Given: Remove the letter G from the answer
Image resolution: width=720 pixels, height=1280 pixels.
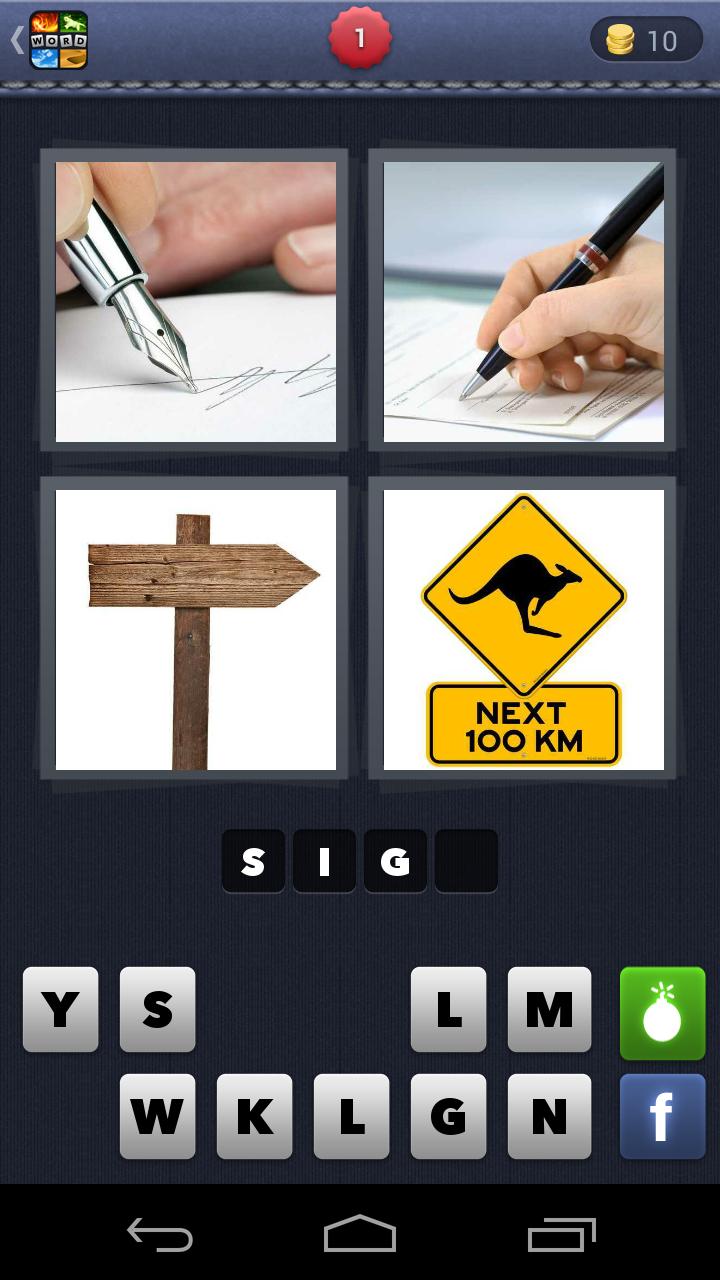Looking at the screenshot, I should tap(395, 861).
